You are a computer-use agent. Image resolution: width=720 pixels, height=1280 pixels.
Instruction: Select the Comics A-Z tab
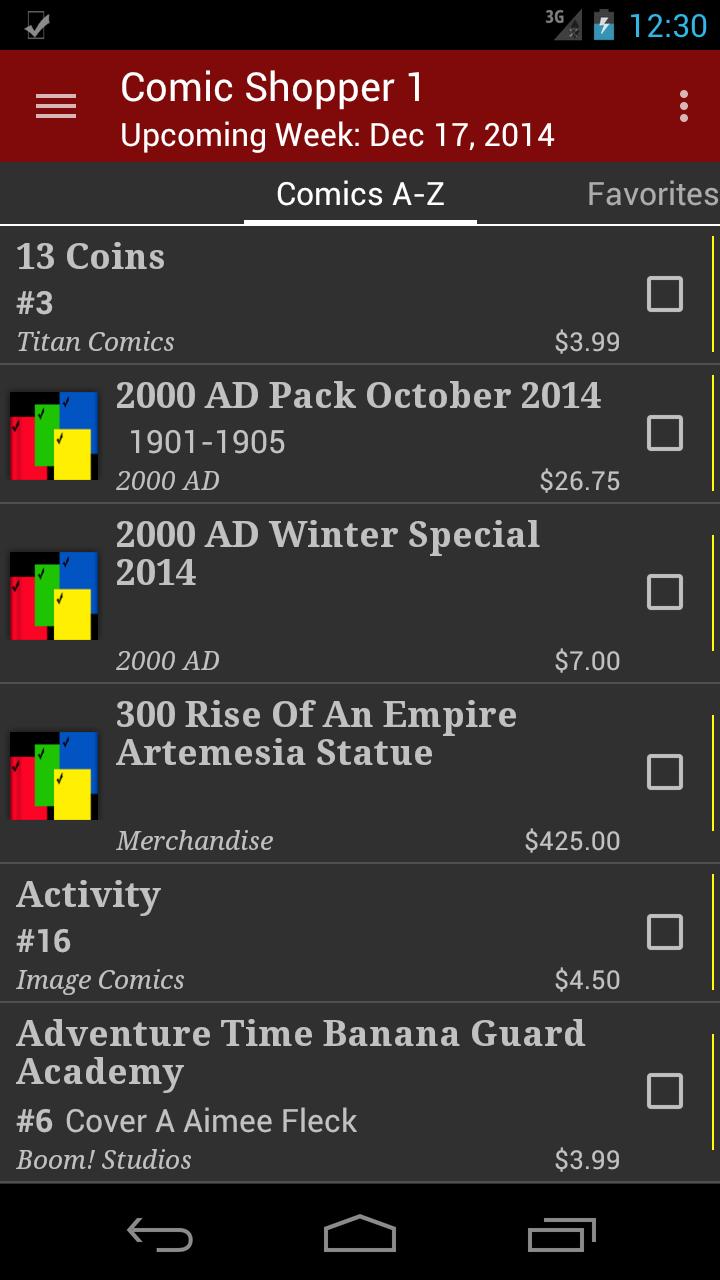(x=360, y=194)
